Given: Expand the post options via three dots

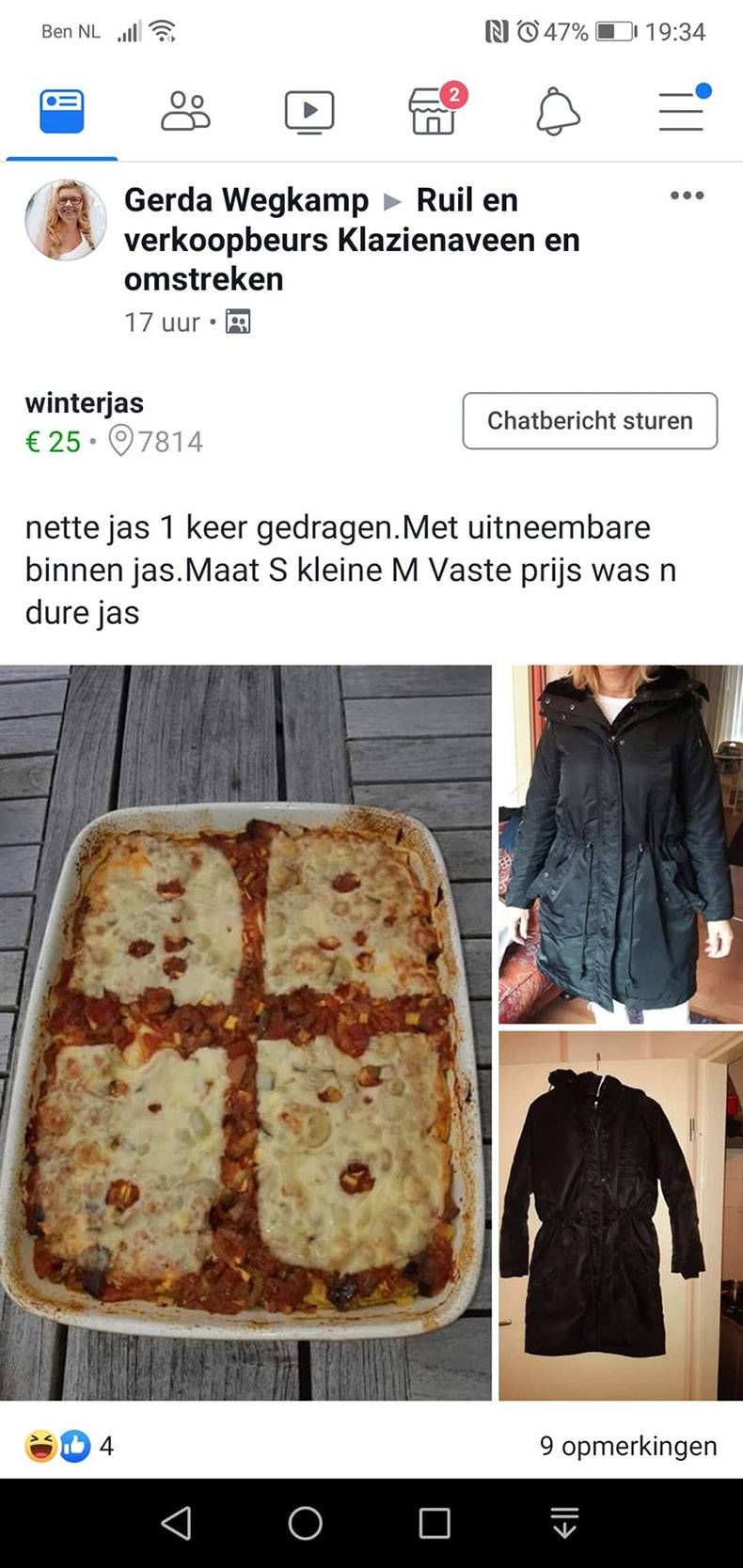Looking at the screenshot, I should click(689, 196).
